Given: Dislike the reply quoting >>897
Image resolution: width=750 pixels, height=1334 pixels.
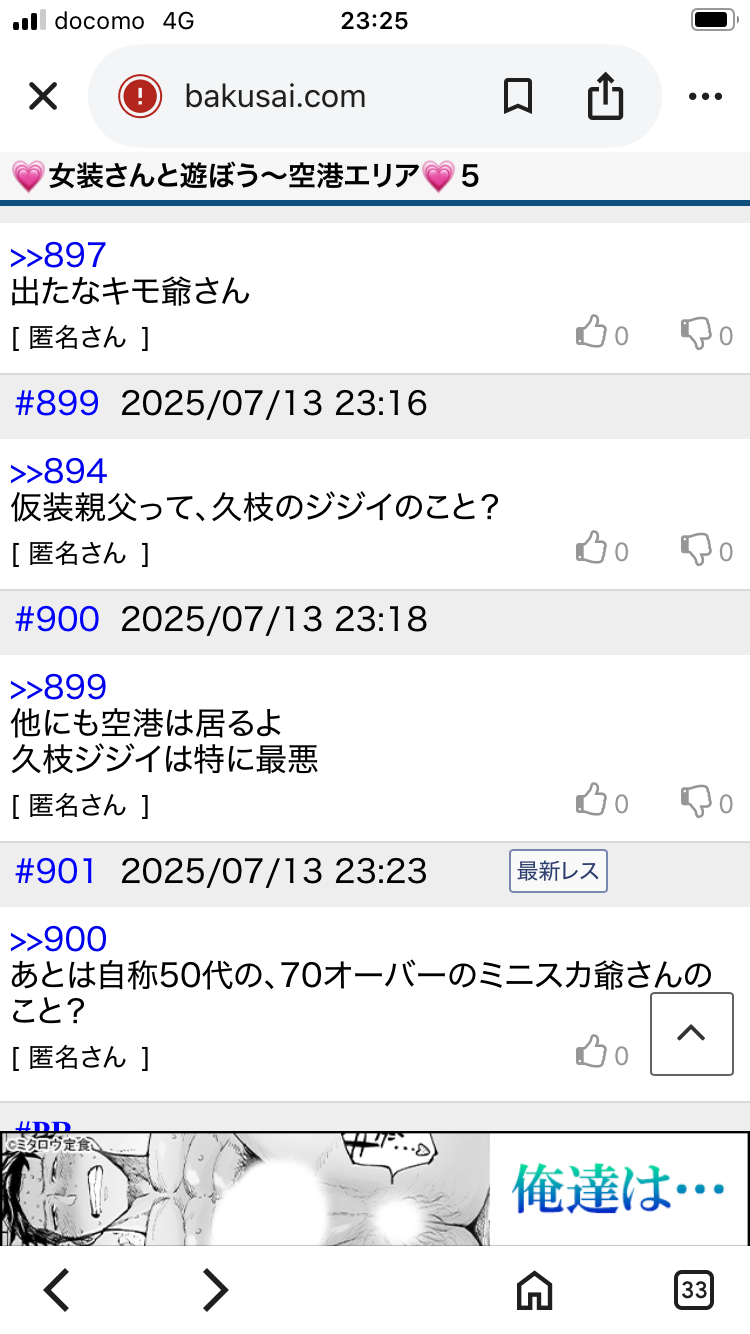Looking at the screenshot, I should click(707, 334).
